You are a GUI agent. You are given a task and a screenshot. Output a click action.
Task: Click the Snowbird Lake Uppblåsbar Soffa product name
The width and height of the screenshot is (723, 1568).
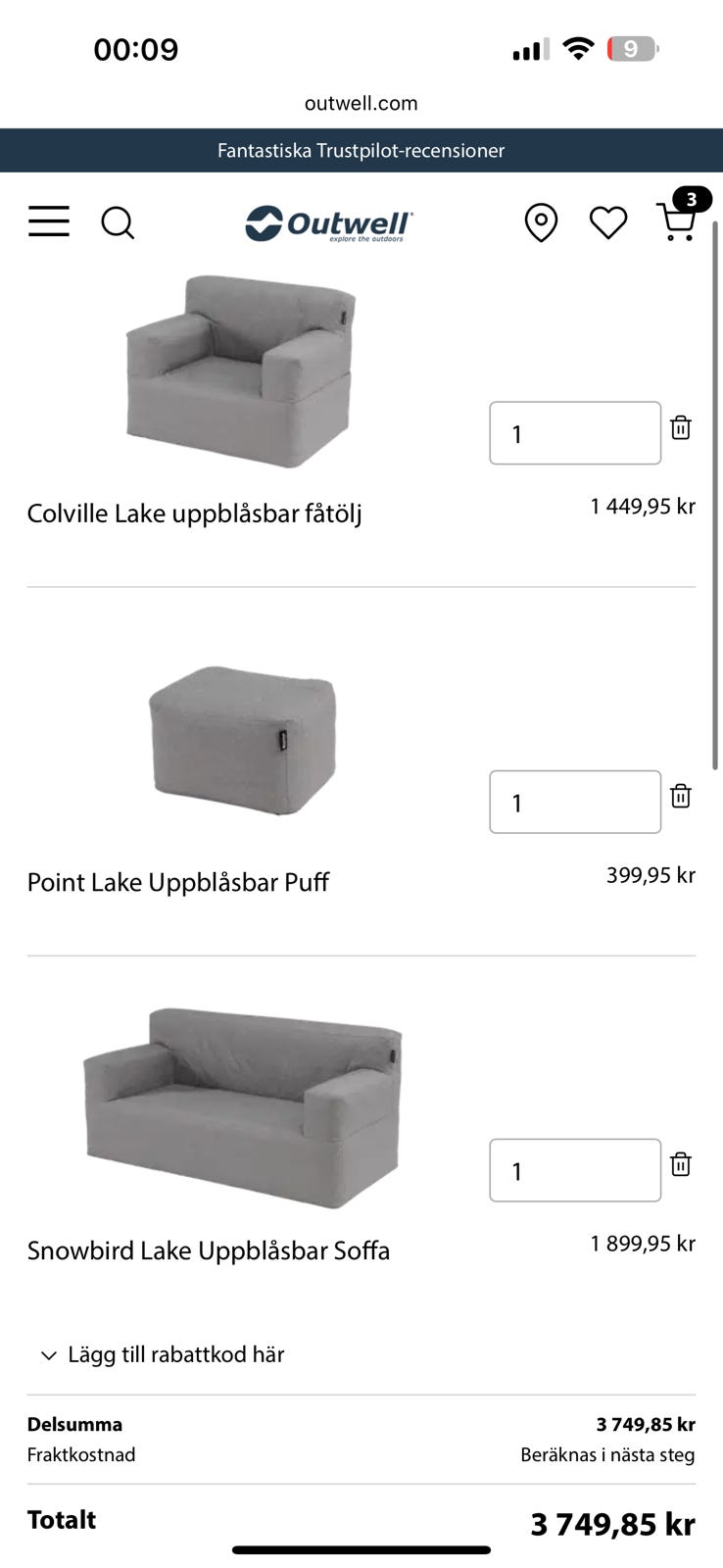(209, 1249)
